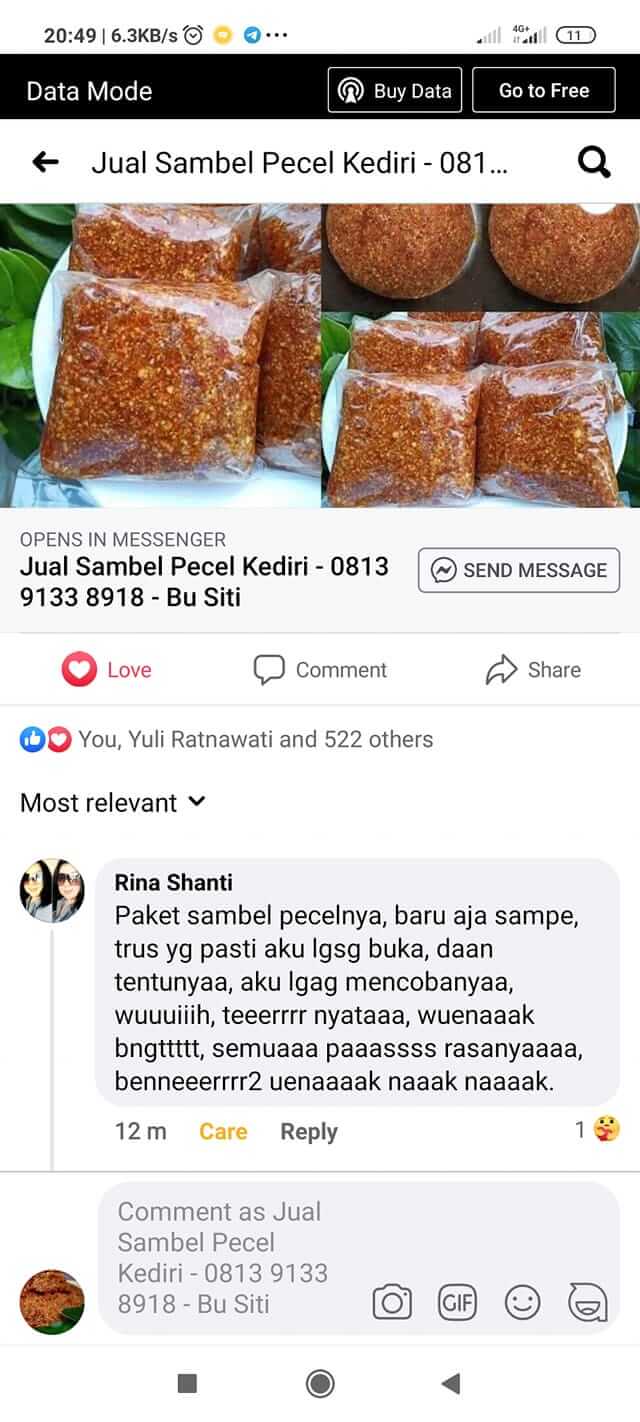
Task: Open the GIF picker
Action: coord(457,1302)
